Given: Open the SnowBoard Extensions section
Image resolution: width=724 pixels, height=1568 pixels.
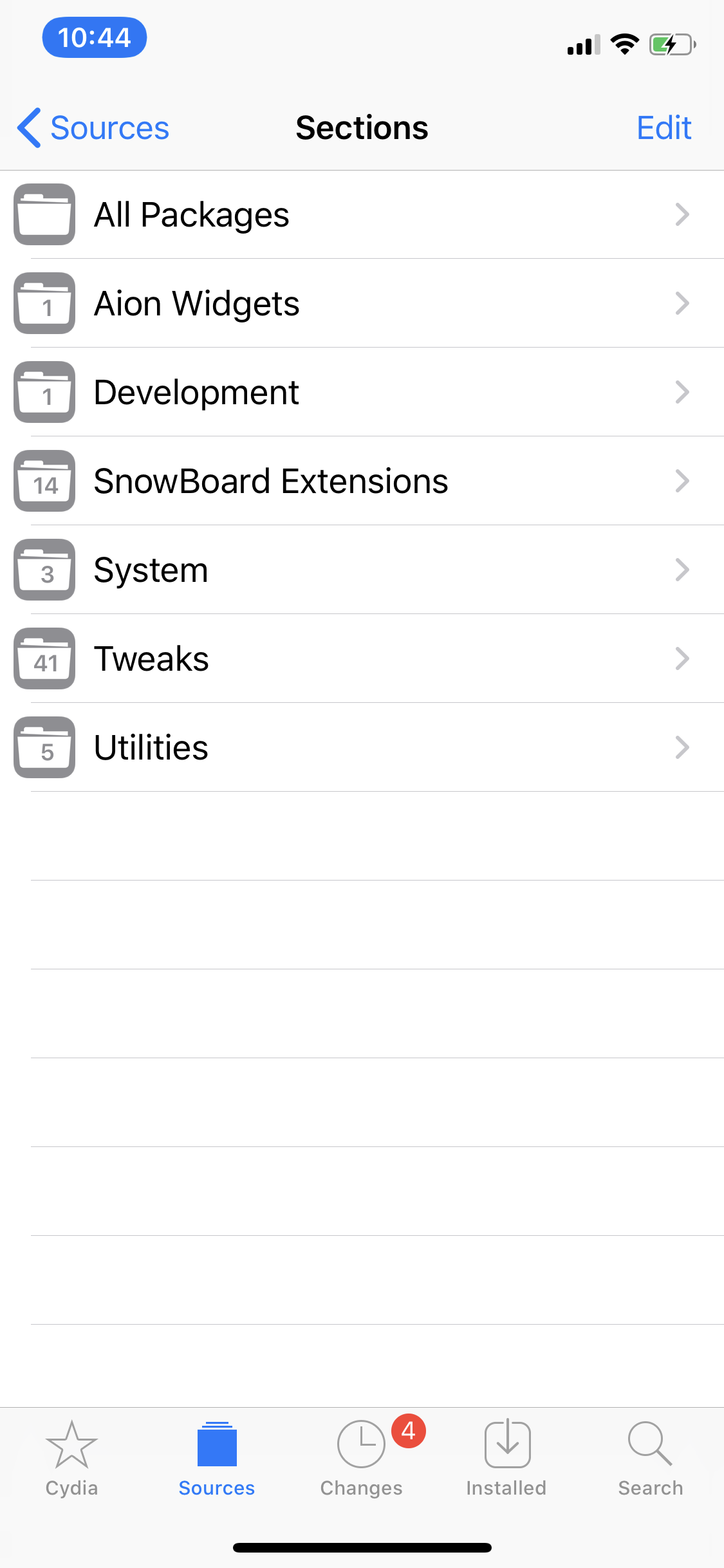Looking at the screenshot, I should pos(362,481).
